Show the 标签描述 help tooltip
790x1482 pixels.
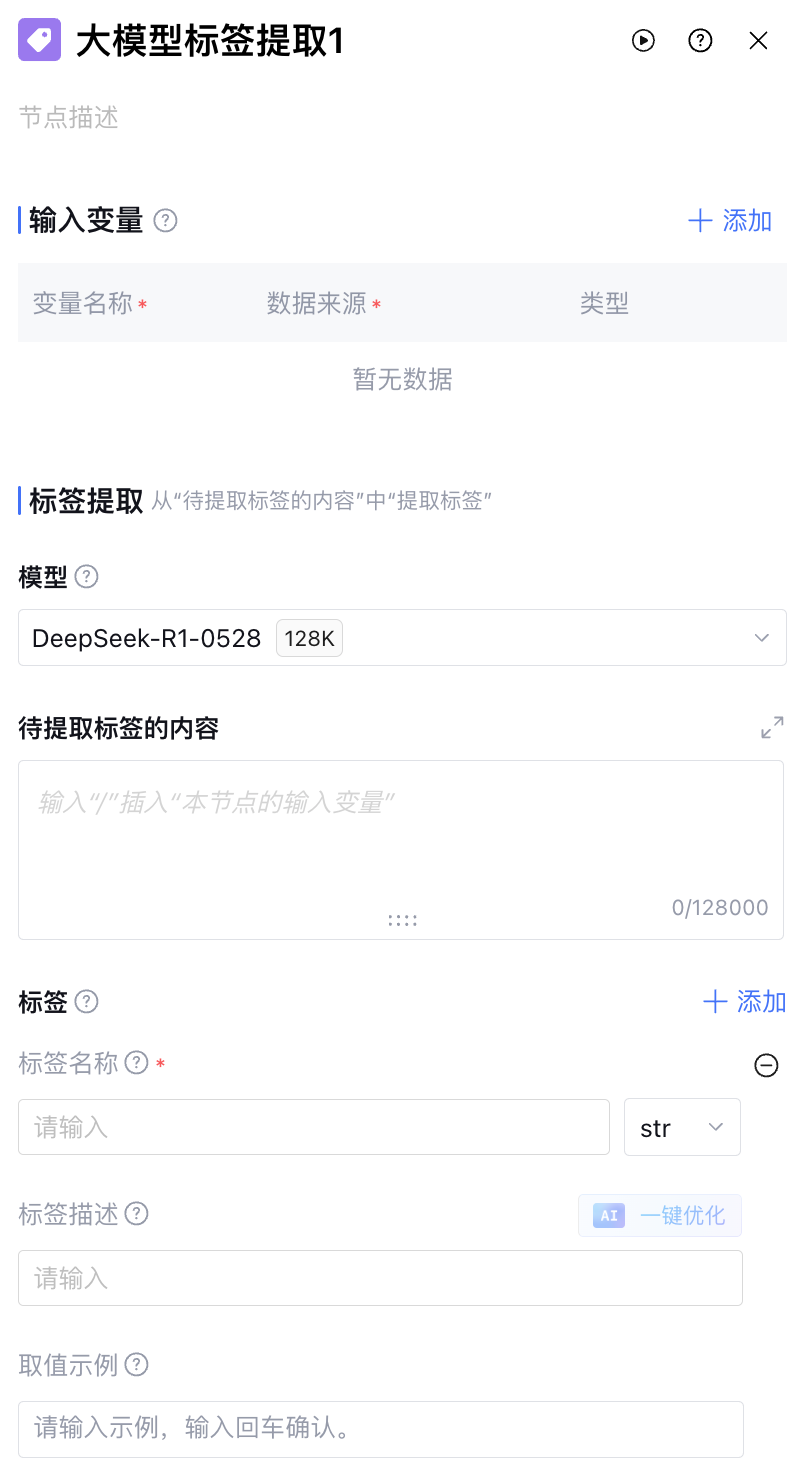click(136, 1215)
